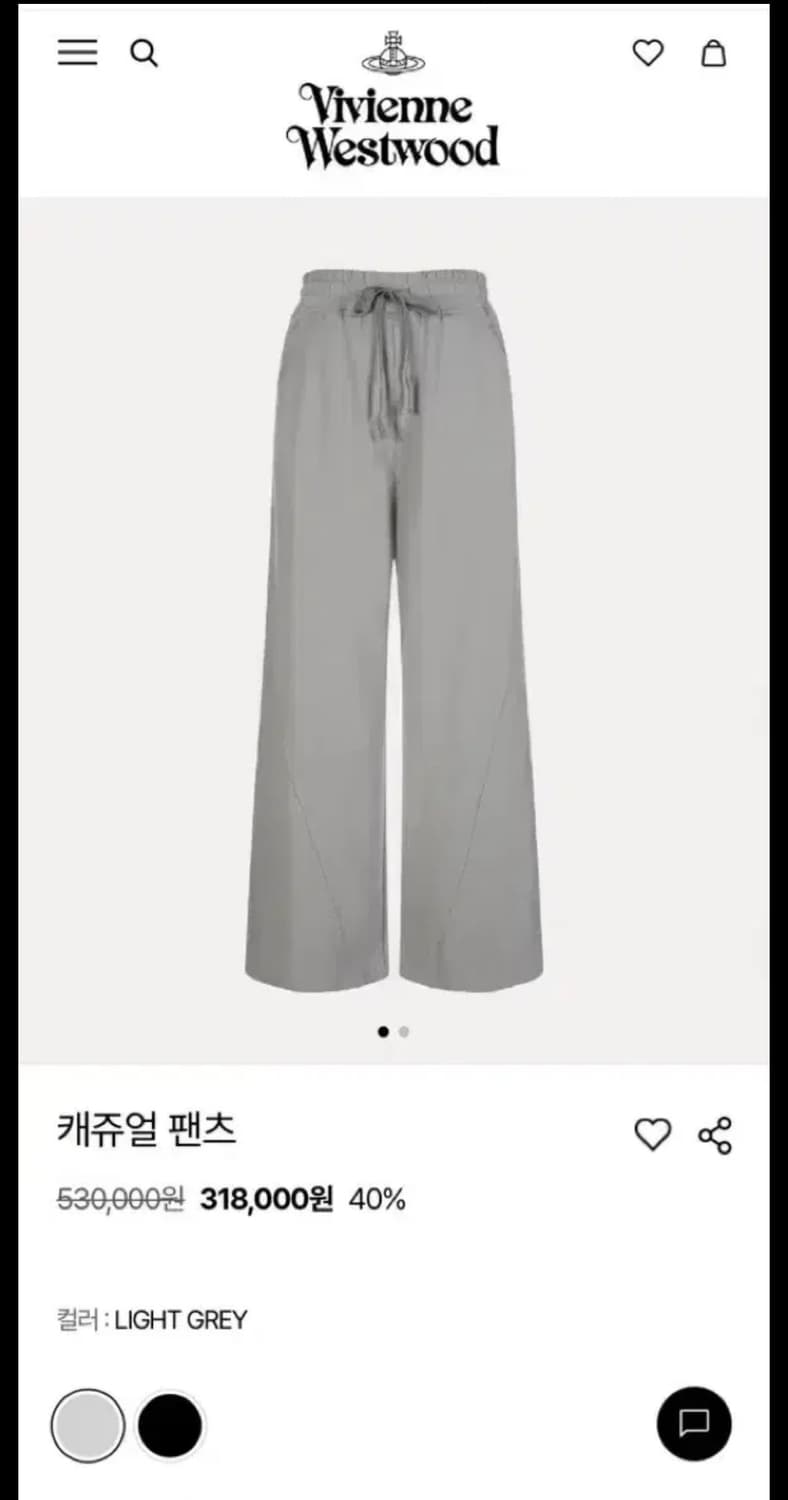Open the shopping bag icon

pos(714,54)
